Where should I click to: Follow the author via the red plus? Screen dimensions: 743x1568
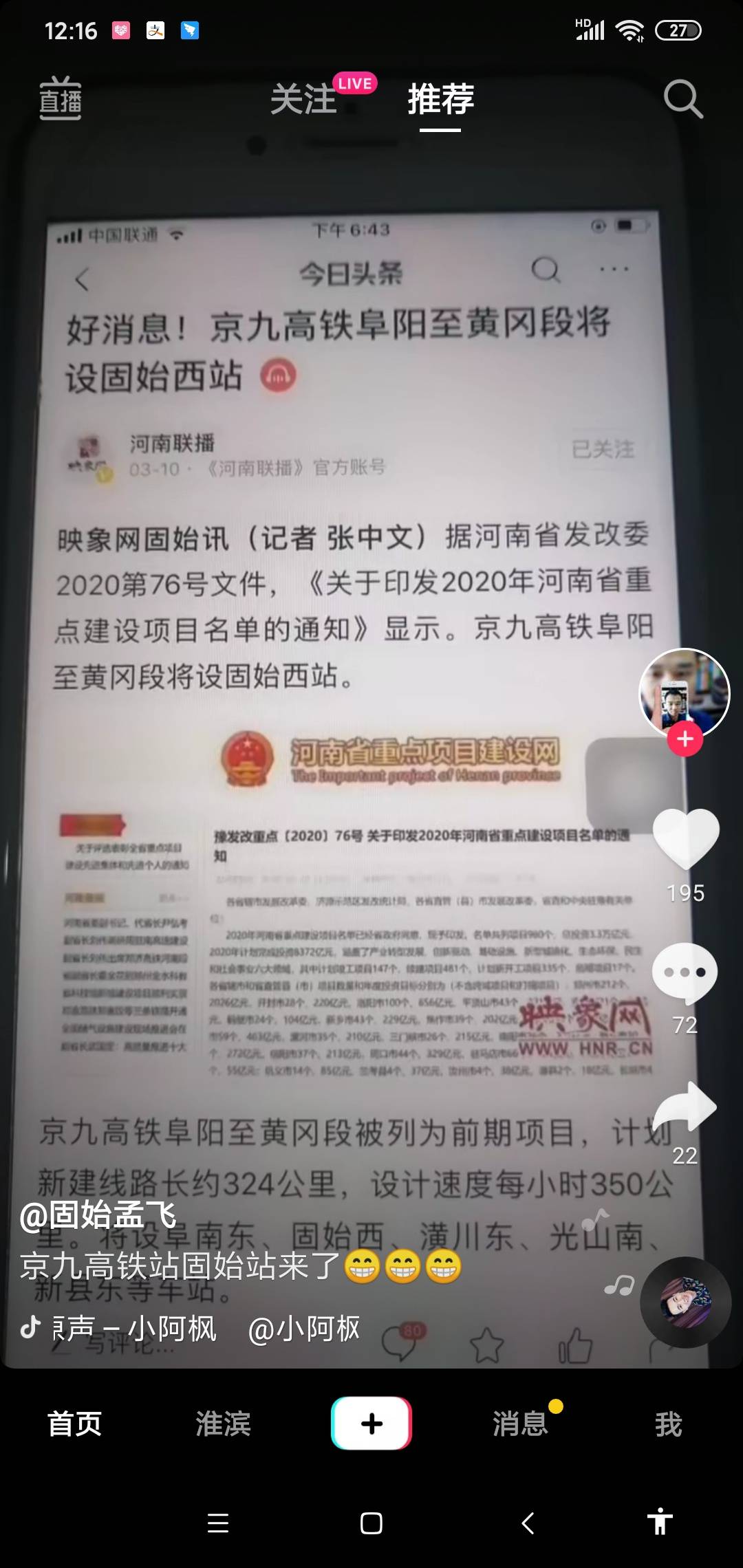[x=685, y=739]
